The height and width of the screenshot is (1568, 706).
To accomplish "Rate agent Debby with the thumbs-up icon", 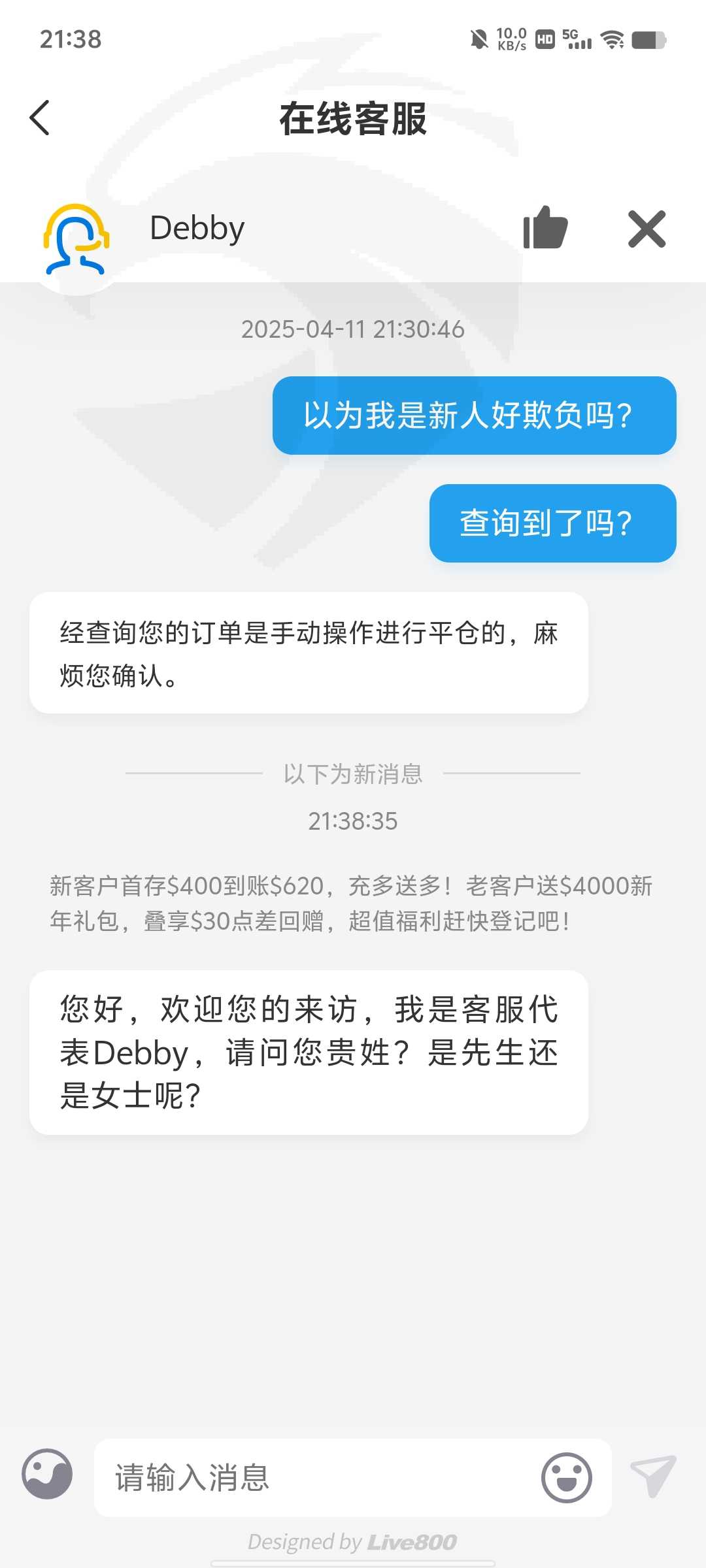I will (x=545, y=227).
